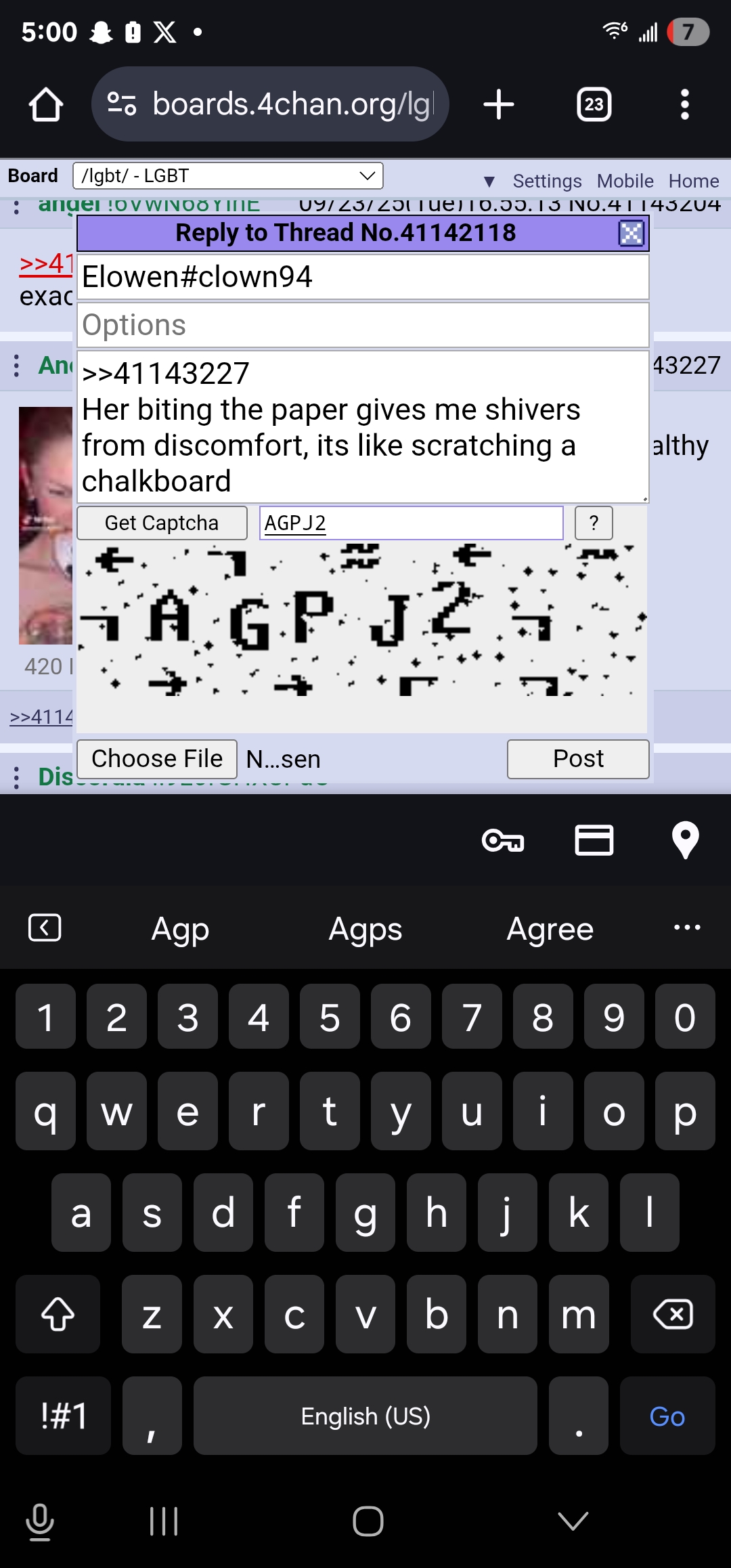
Task: Open a new browser tab
Action: click(x=499, y=104)
